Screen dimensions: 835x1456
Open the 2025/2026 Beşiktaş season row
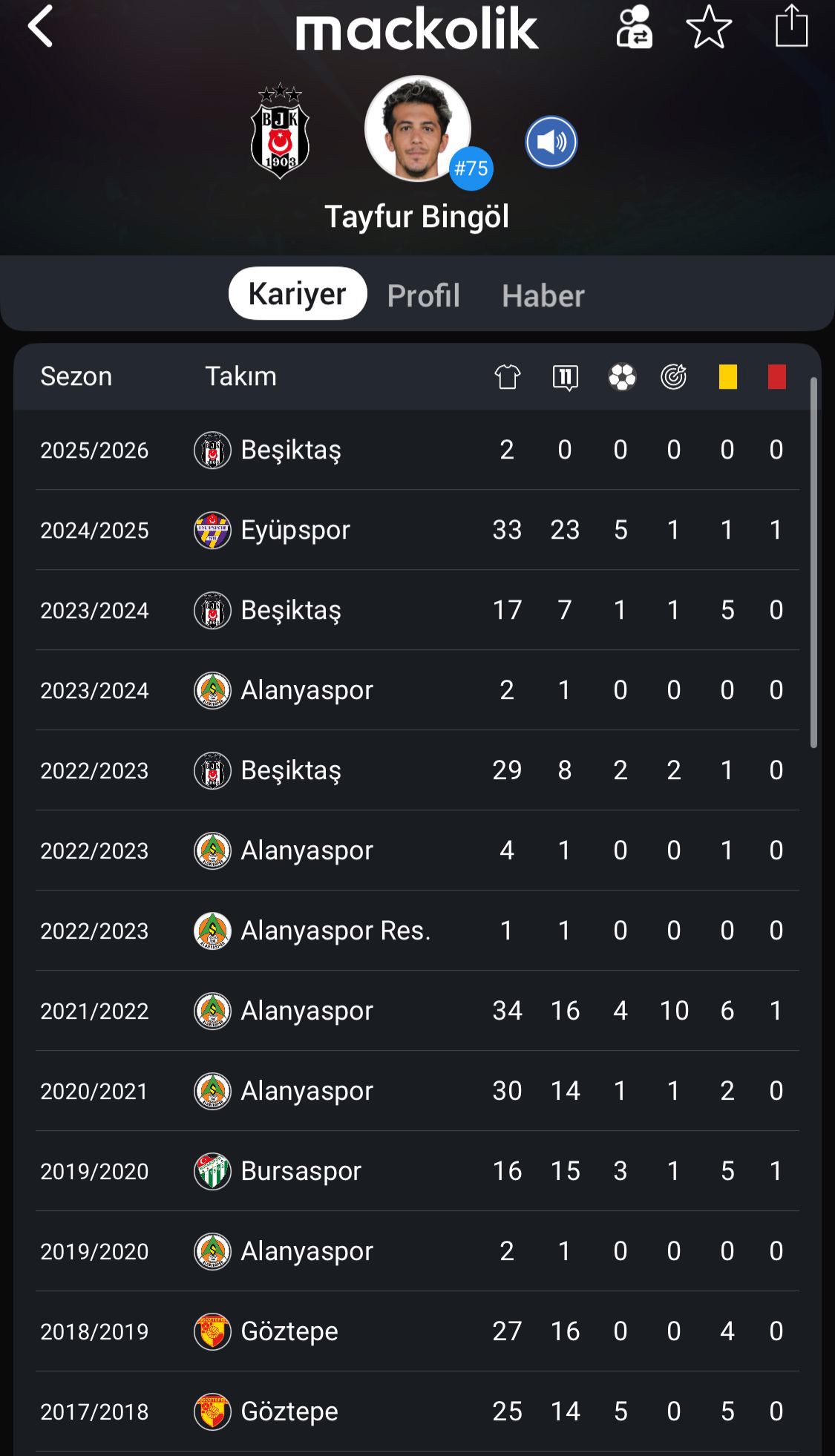pyautogui.click(x=417, y=450)
